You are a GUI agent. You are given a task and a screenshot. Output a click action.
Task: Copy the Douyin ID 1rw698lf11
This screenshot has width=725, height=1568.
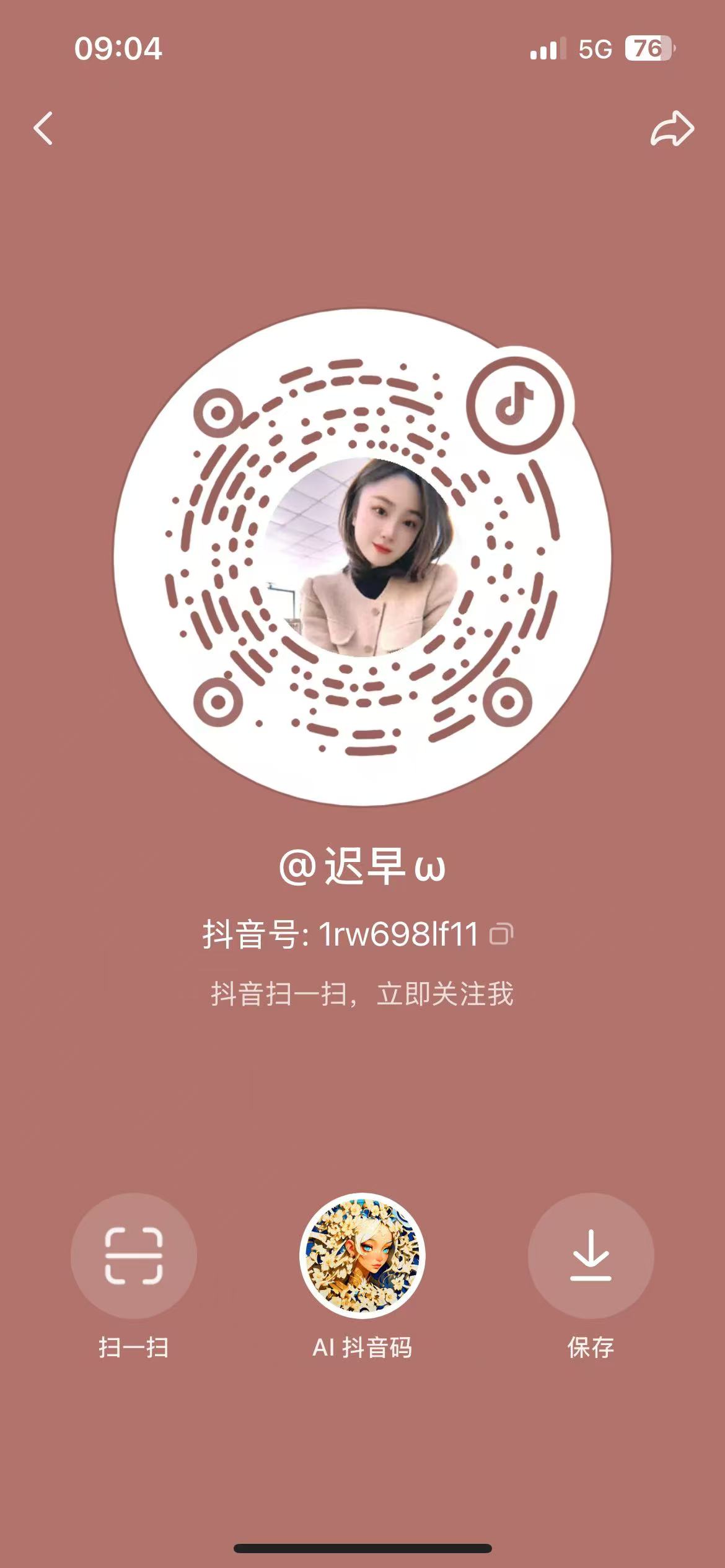coord(501,934)
